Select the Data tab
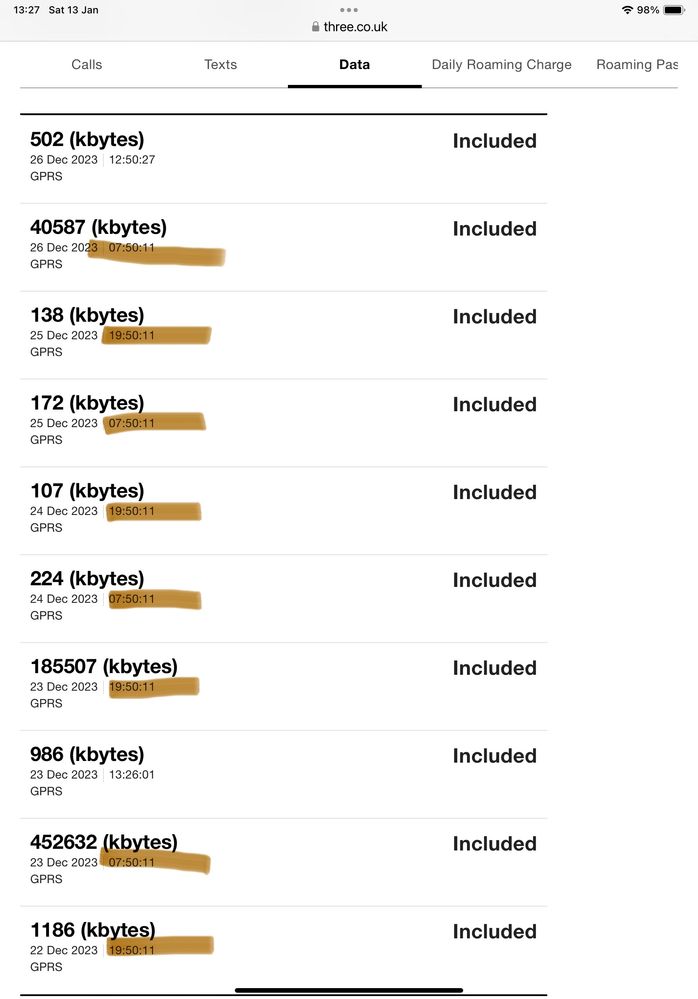698x999 pixels. 354,64
